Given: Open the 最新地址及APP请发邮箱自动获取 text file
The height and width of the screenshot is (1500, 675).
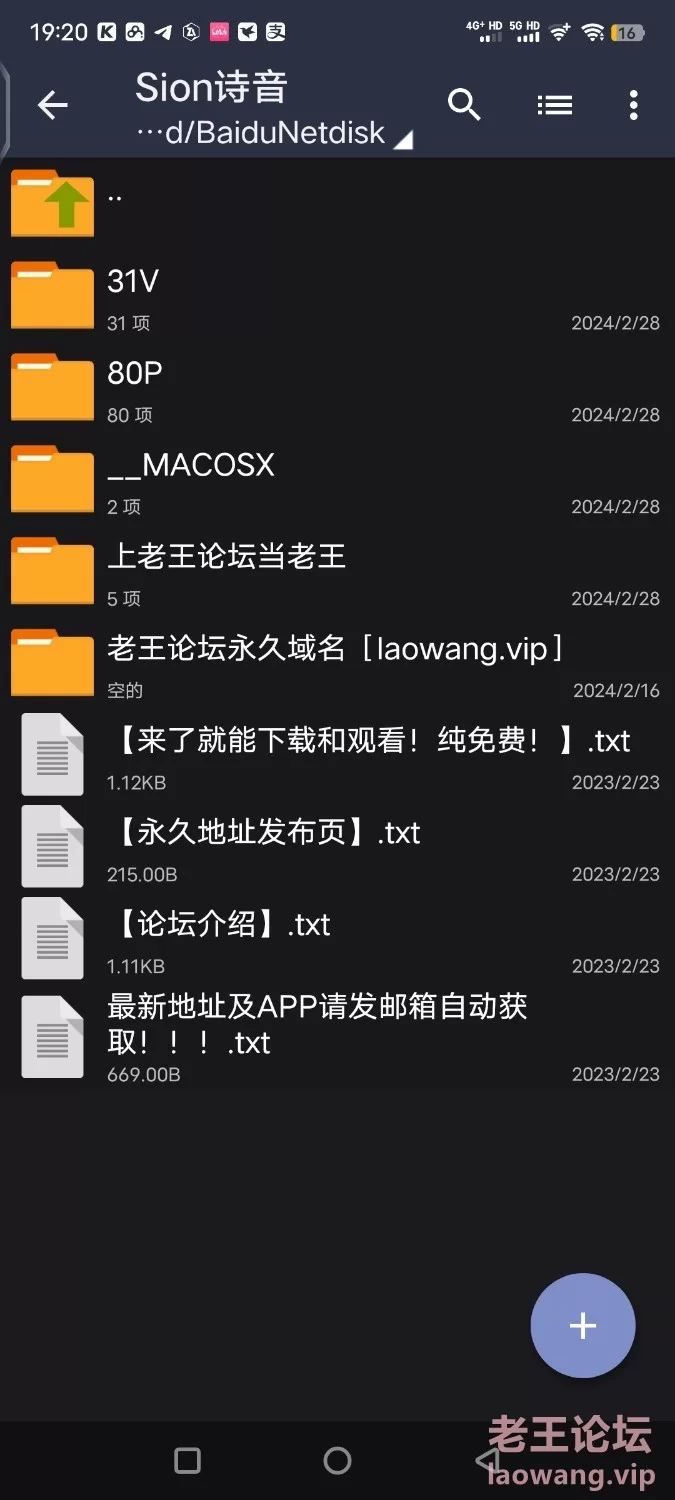Looking at the screenshot, I should [x=337, y=1037].
